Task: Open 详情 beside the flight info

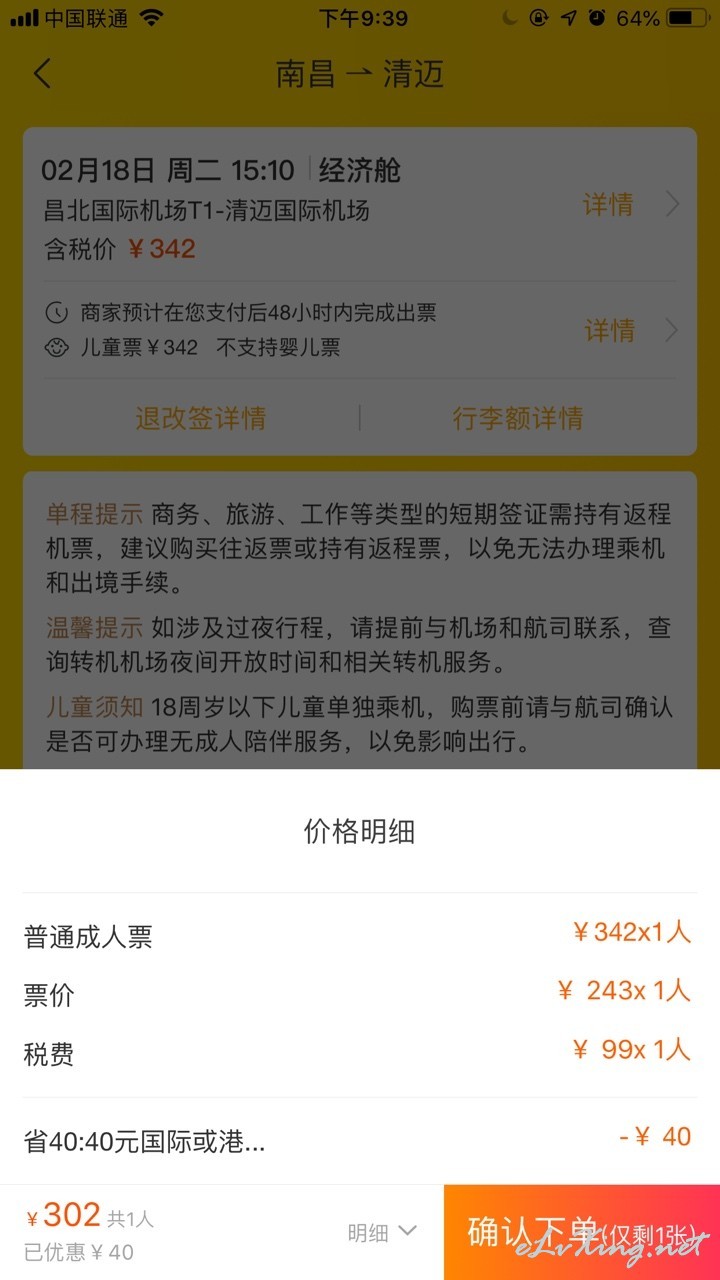Action: coord(631,205)
